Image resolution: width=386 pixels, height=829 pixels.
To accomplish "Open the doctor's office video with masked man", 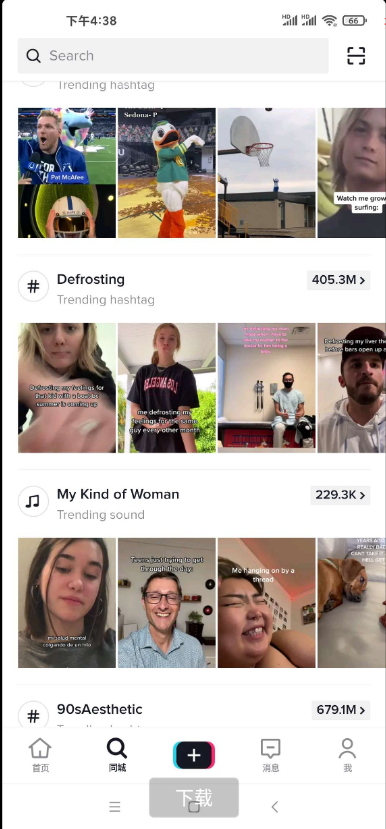I will [x=266, y=388].
